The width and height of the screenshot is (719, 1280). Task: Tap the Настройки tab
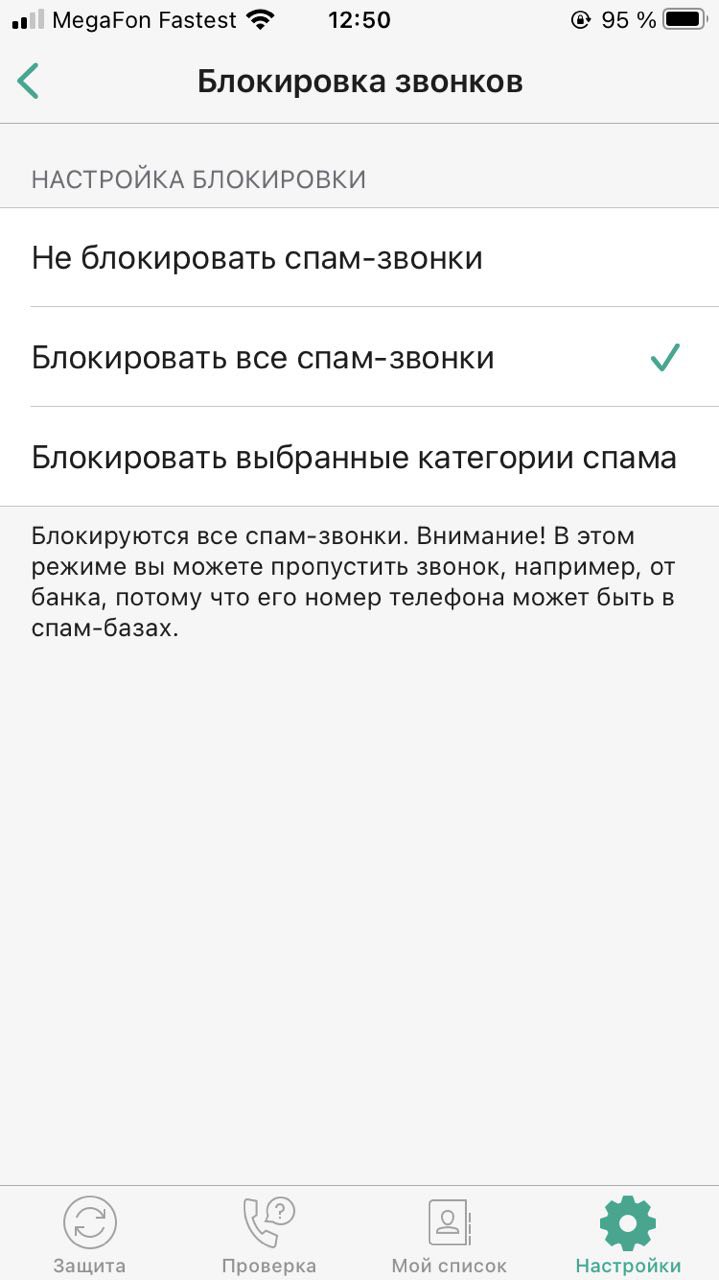tap(628, 1234)
